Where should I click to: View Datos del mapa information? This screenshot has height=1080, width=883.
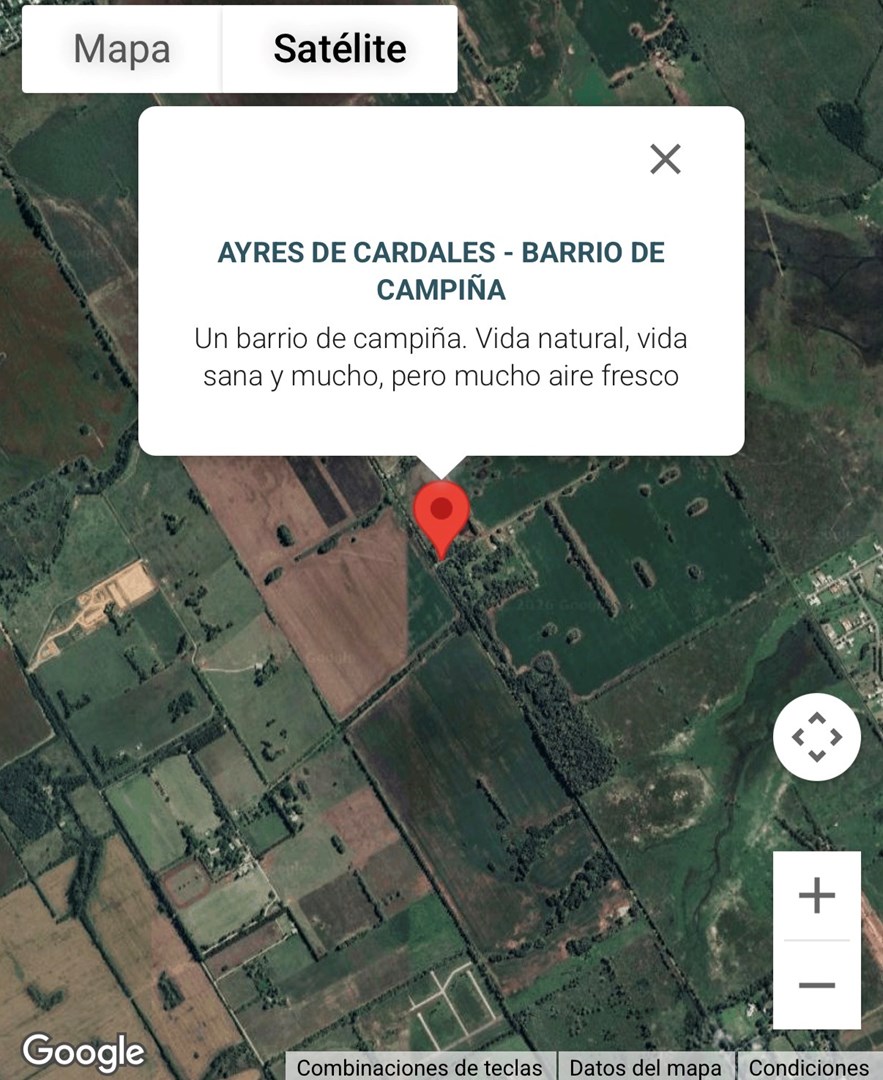click(645, 1067)
